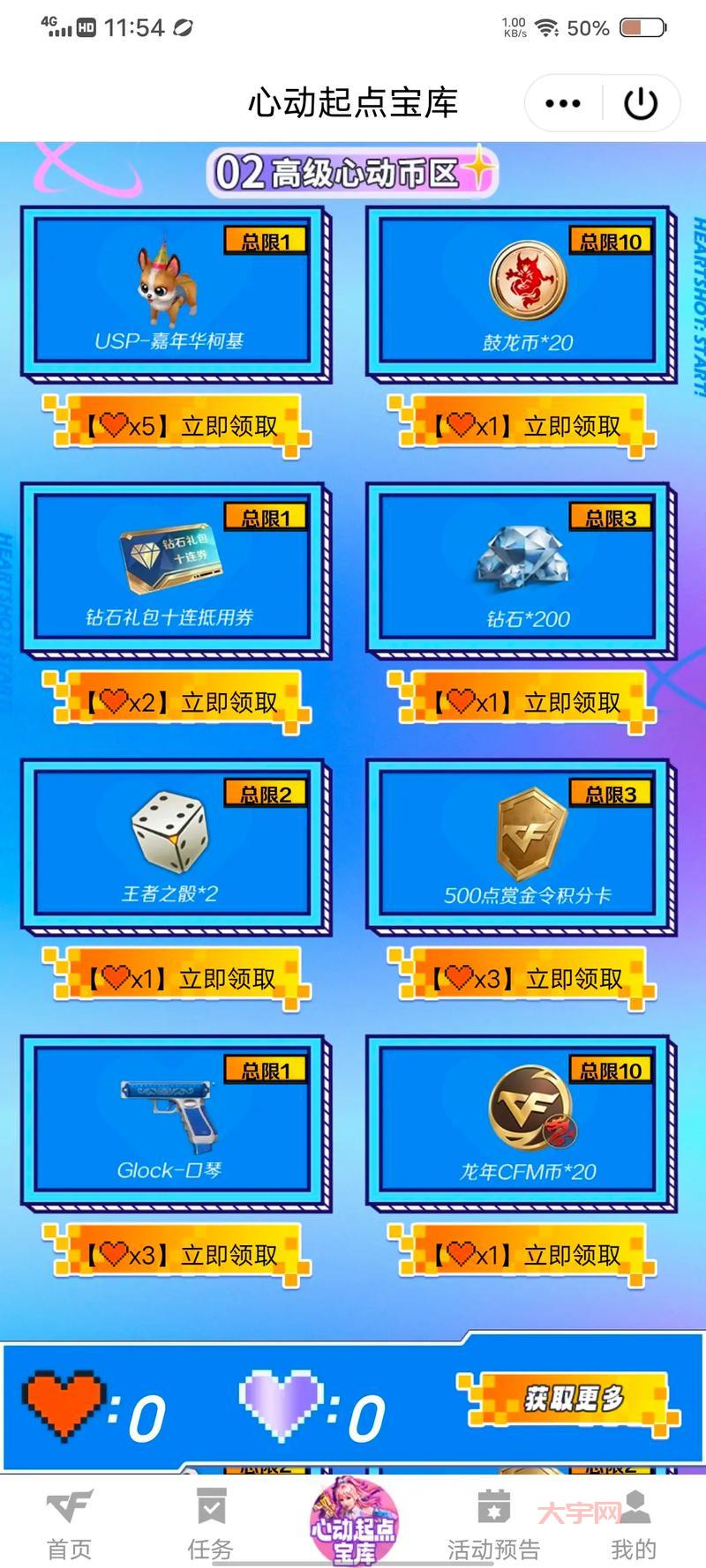Tap the power exit icon in top bar
706x1568 pixels.
639,103
